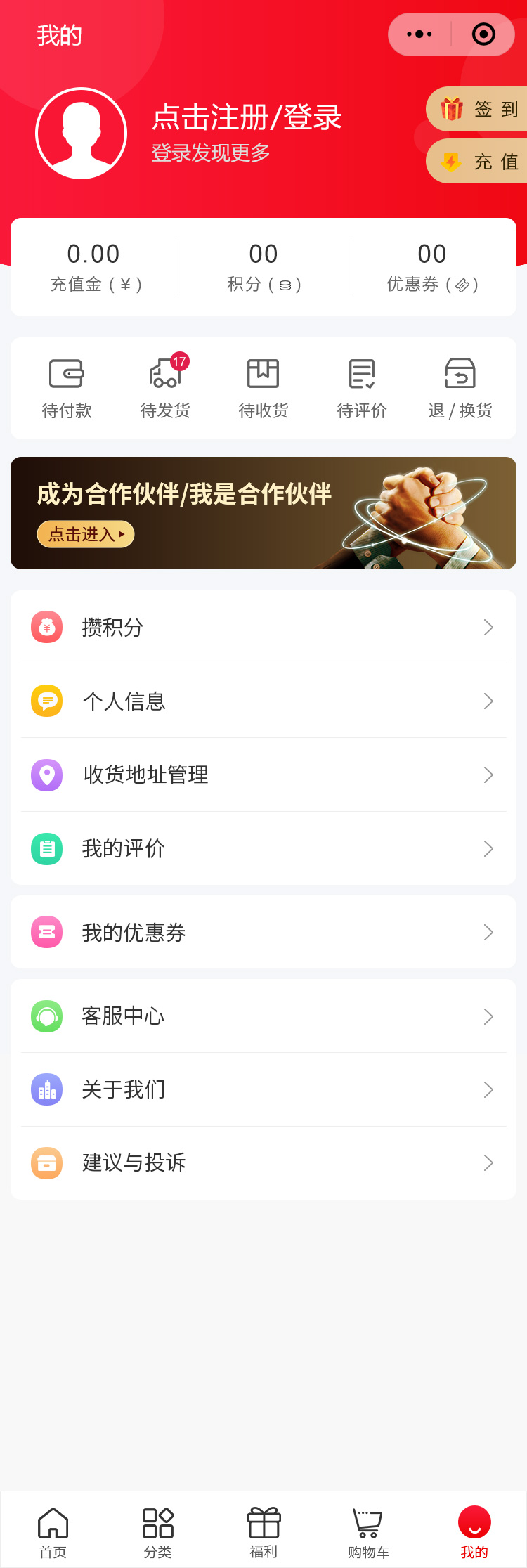The height and width of the screenshot is (1568, 527).
Task: Open the 成为合作伙伴 banner
Action: click(263, 513)
